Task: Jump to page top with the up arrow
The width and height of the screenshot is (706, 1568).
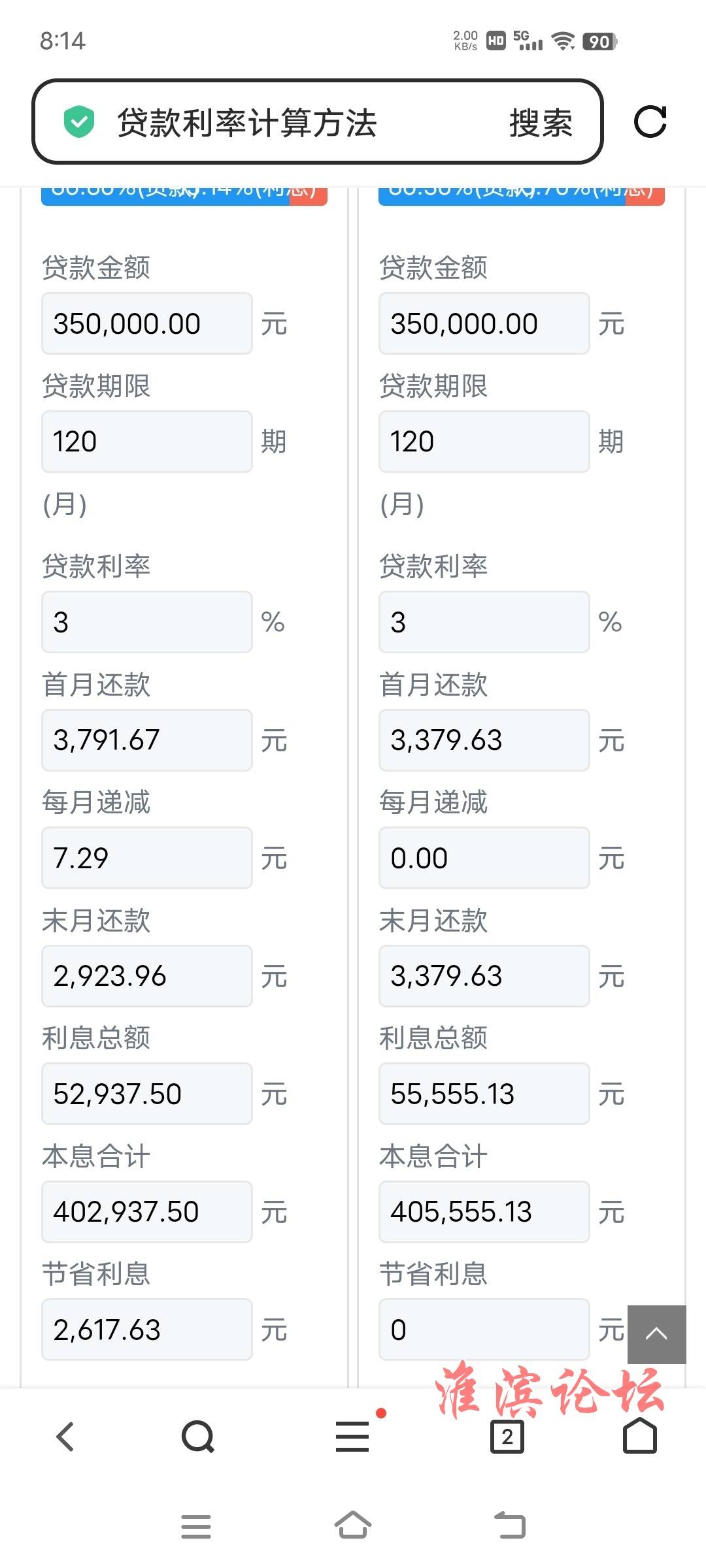Action: (x=656, y=1334)
